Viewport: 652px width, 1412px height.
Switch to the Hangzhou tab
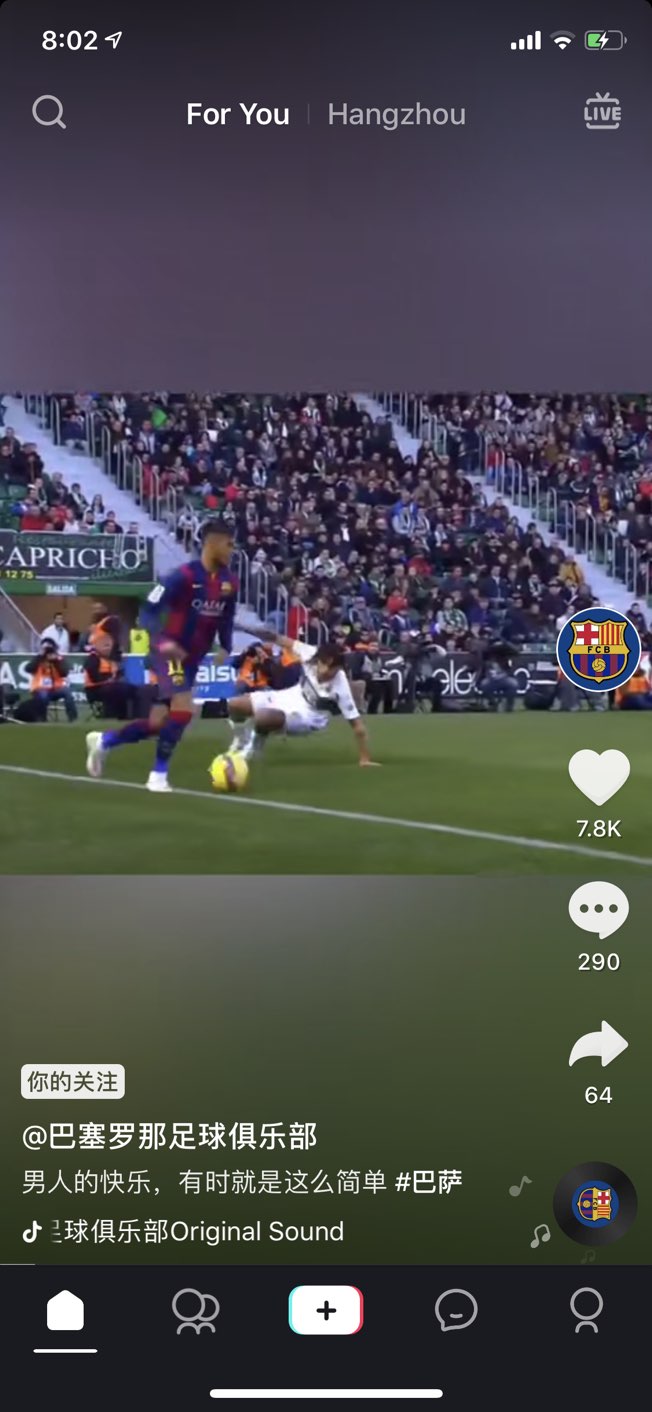pyautogui.click(x=396, y=114)
